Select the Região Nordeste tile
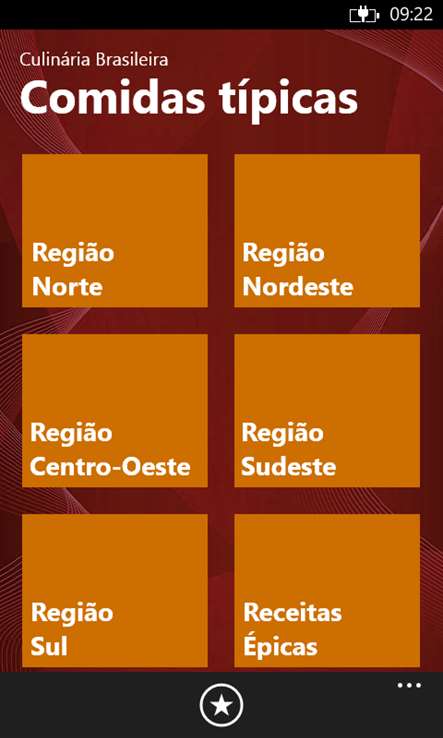This screenshot has width=443, height=738. point(327,231)
